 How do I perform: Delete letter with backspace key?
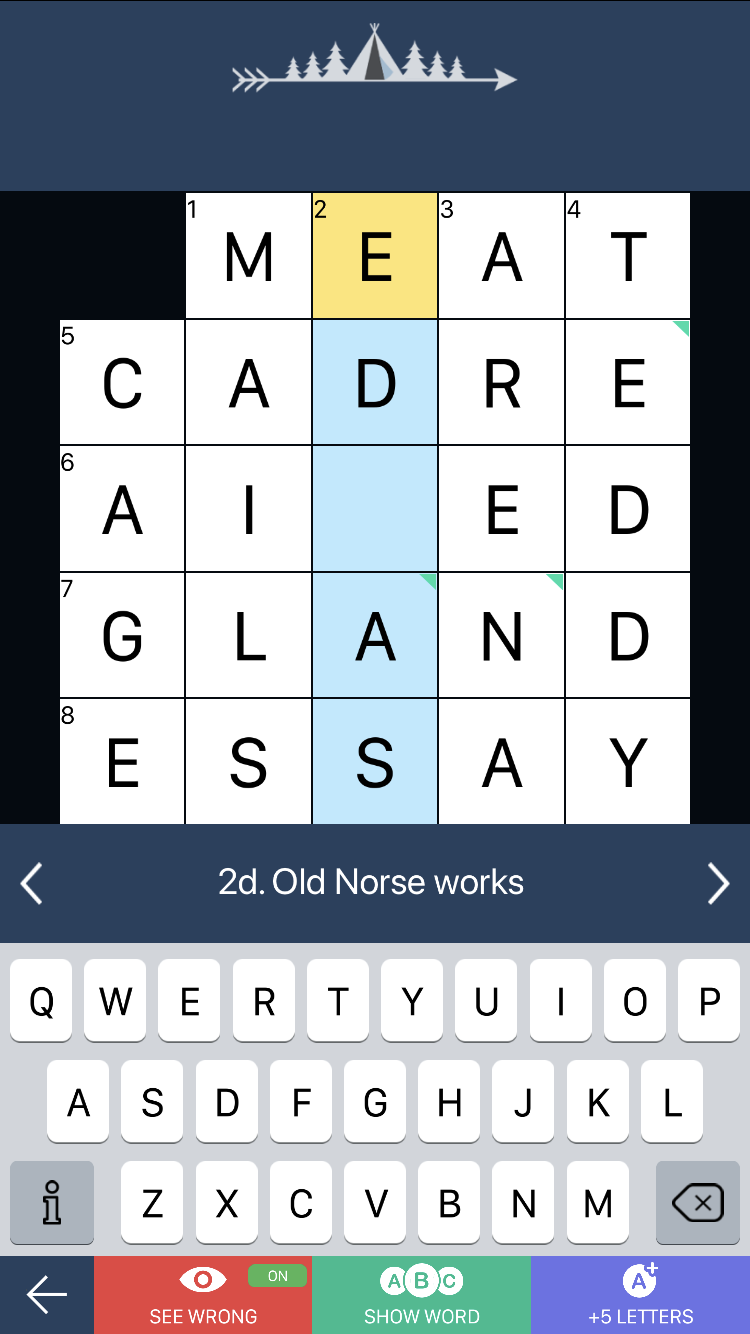pyautogui.click(x=697, y=1203)
